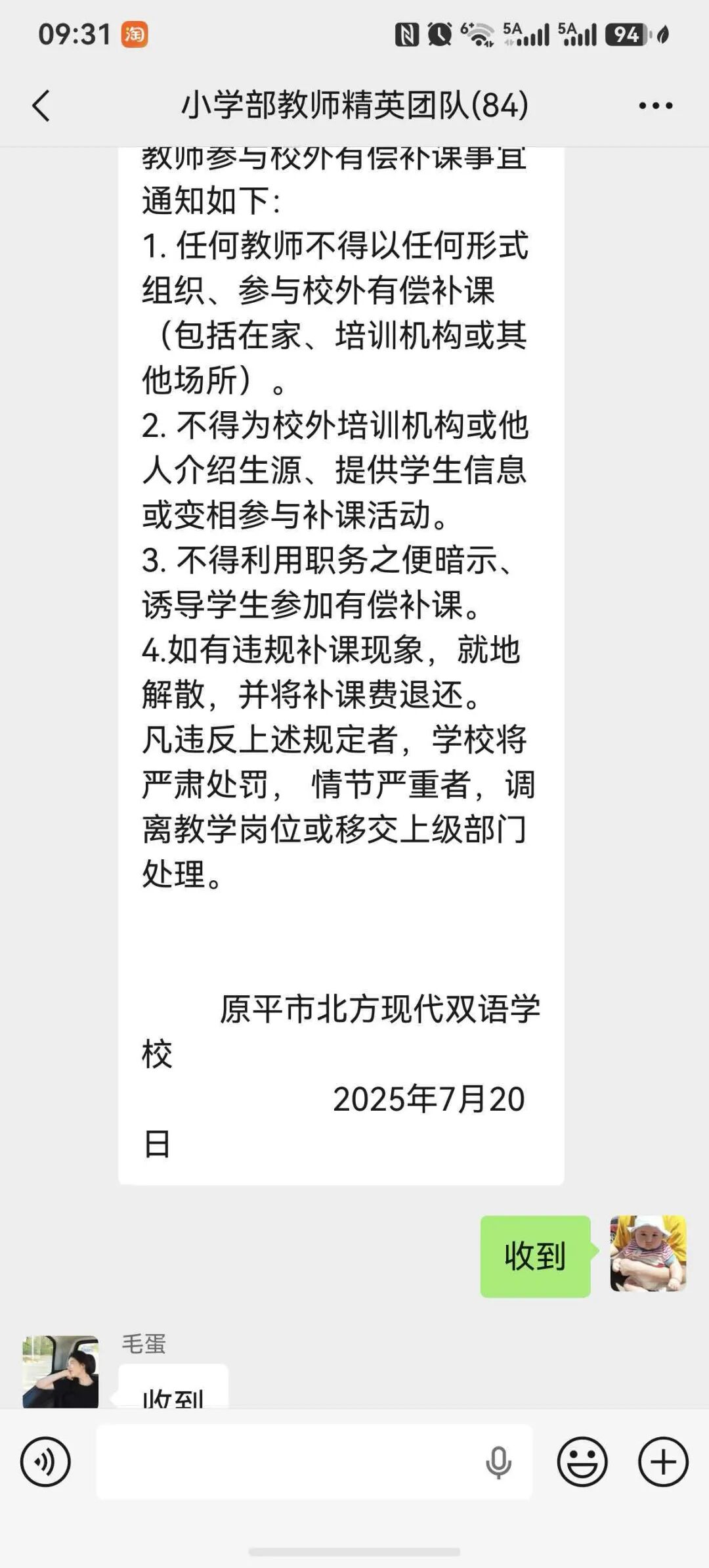Switch to voice message input
The height and width of the screenshot is (1568, 709).
(45, 1462)
